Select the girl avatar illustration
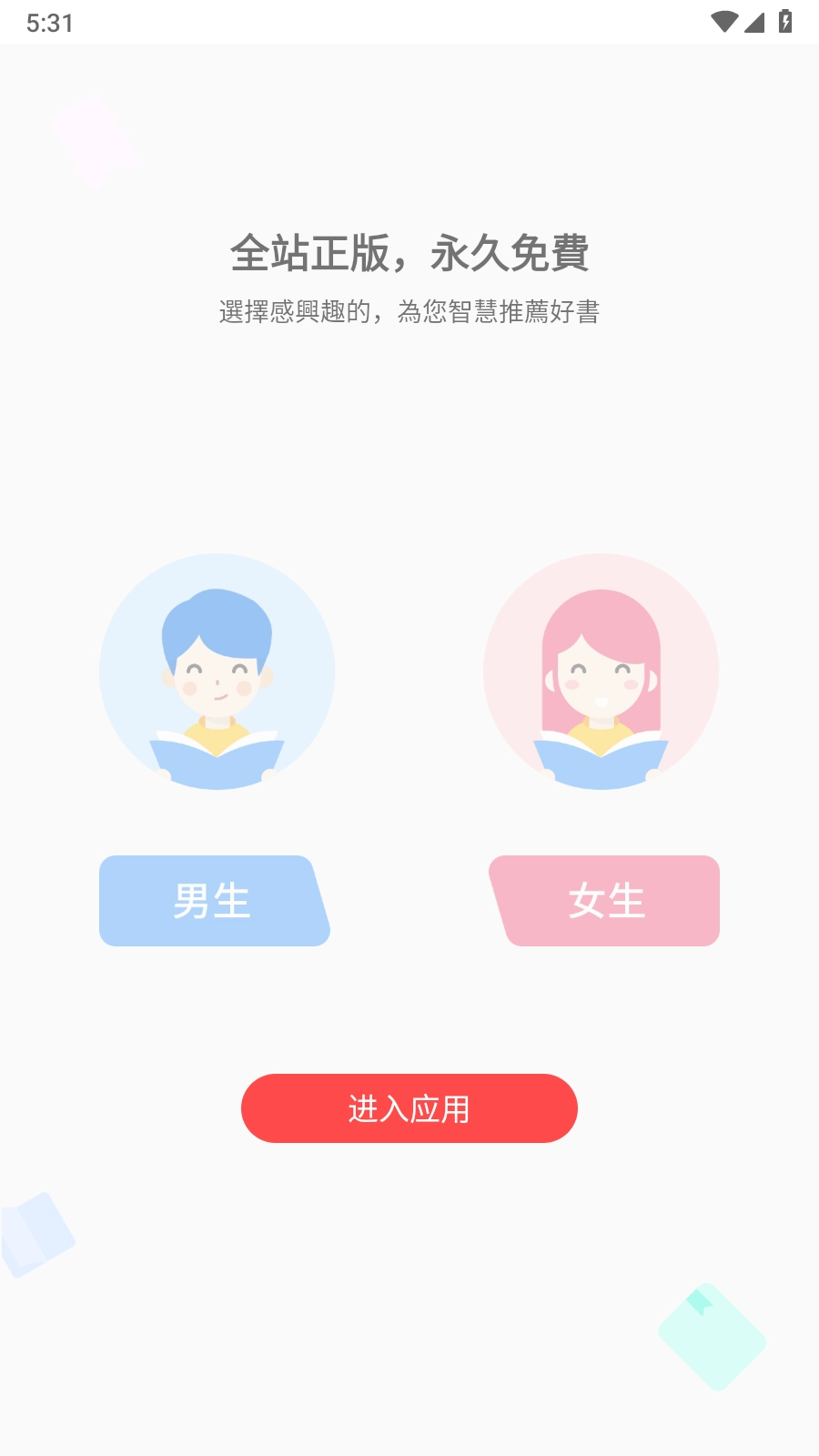The image size is (819, 1456). pos(601,672)
